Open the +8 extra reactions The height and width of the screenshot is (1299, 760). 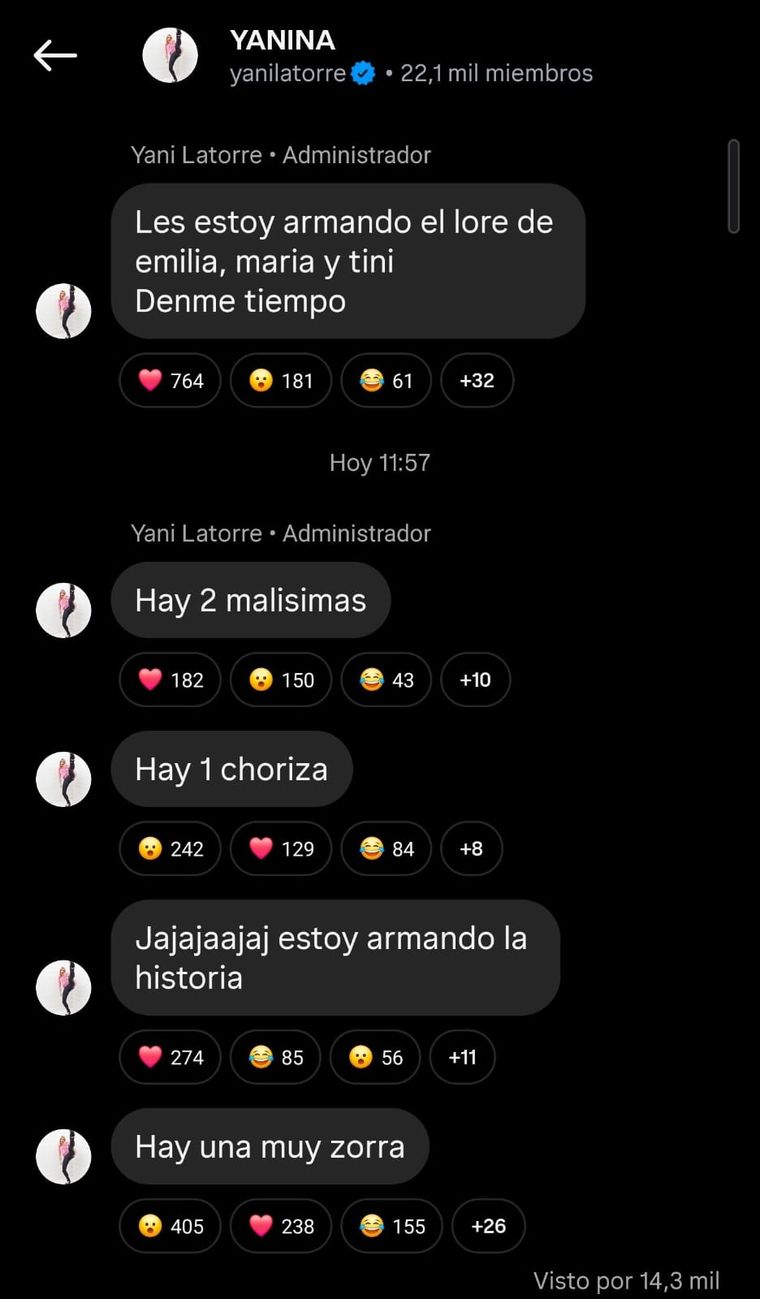tap(471, 849)
